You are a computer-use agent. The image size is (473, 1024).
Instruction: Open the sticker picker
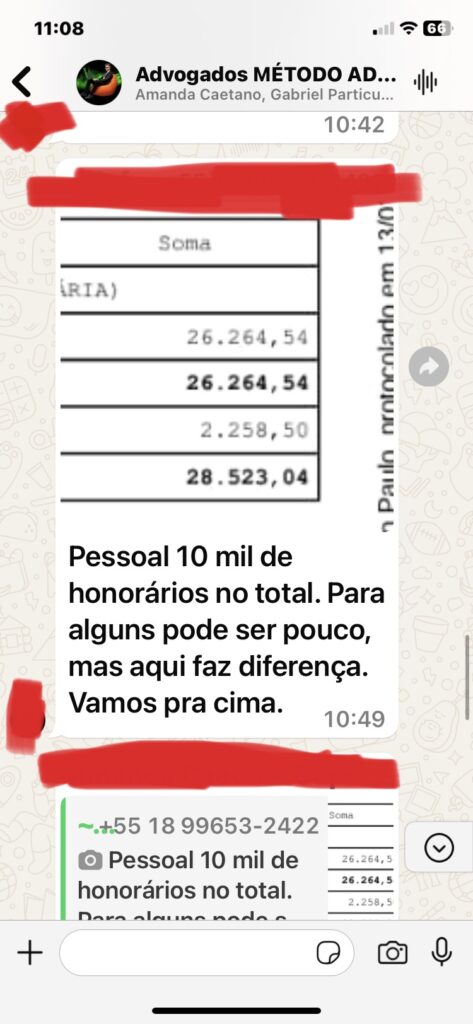click(328, 953)
